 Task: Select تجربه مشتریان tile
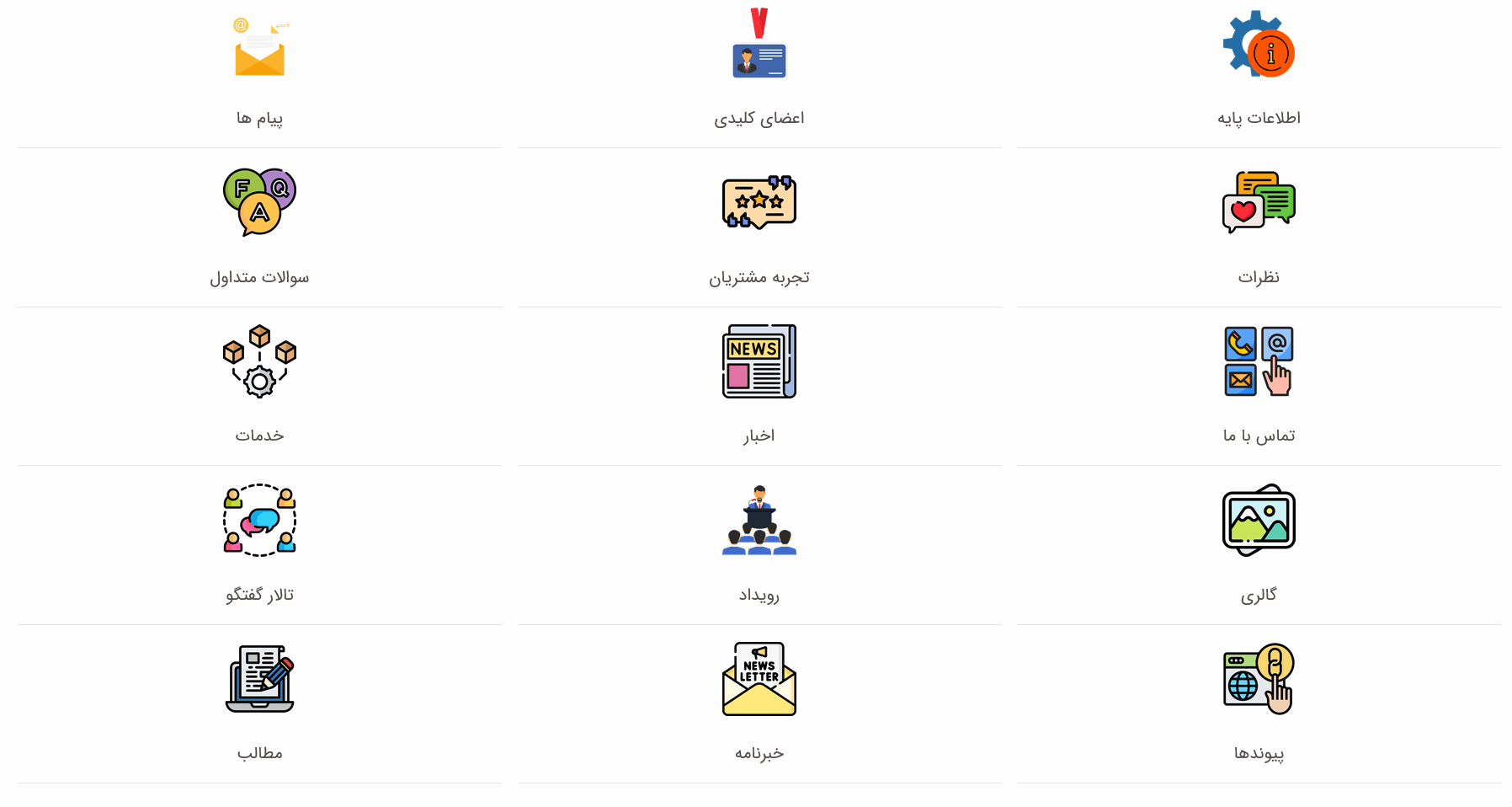[x=759, y=227]
